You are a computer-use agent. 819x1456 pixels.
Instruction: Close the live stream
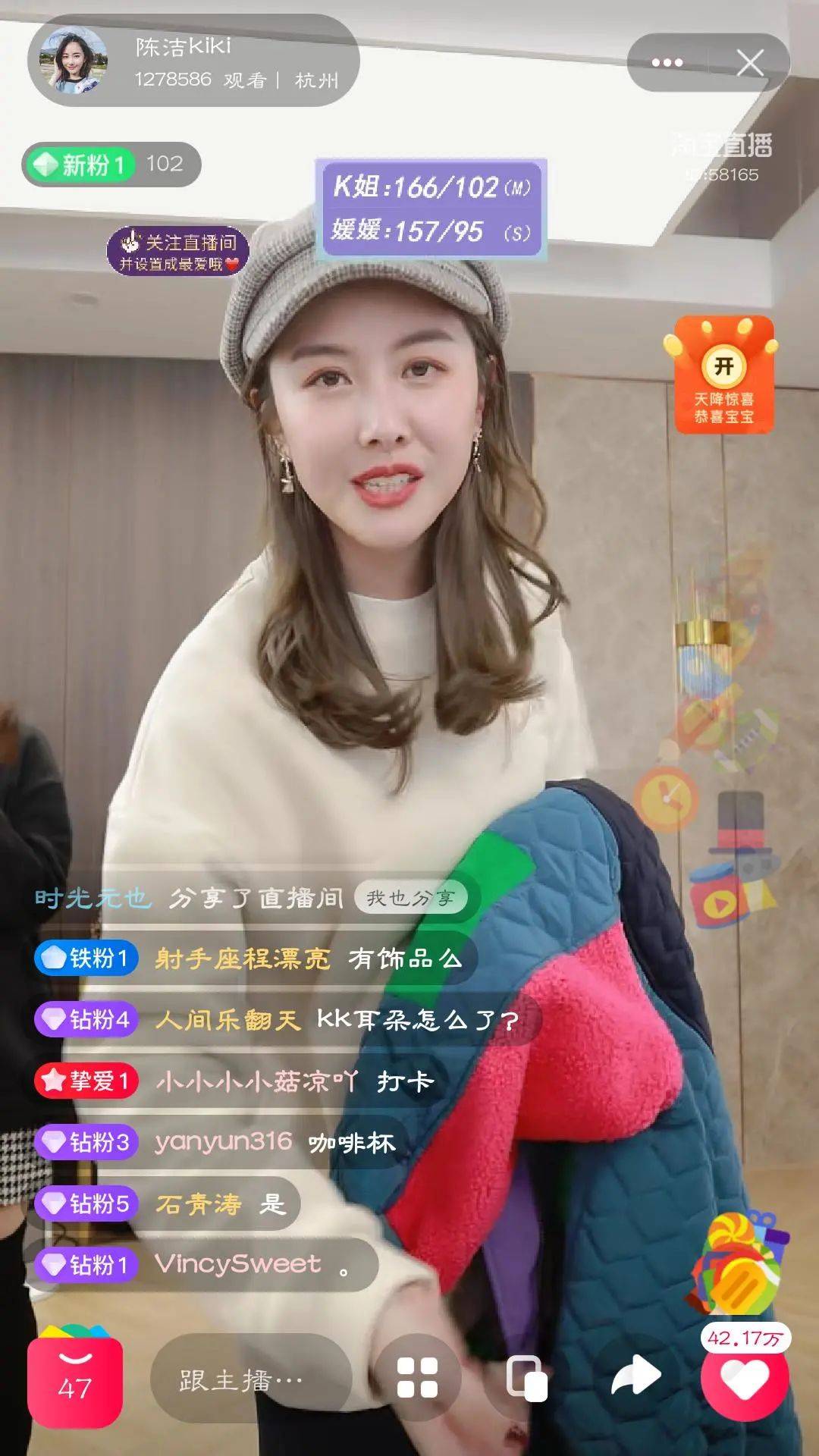click(750, 63)
